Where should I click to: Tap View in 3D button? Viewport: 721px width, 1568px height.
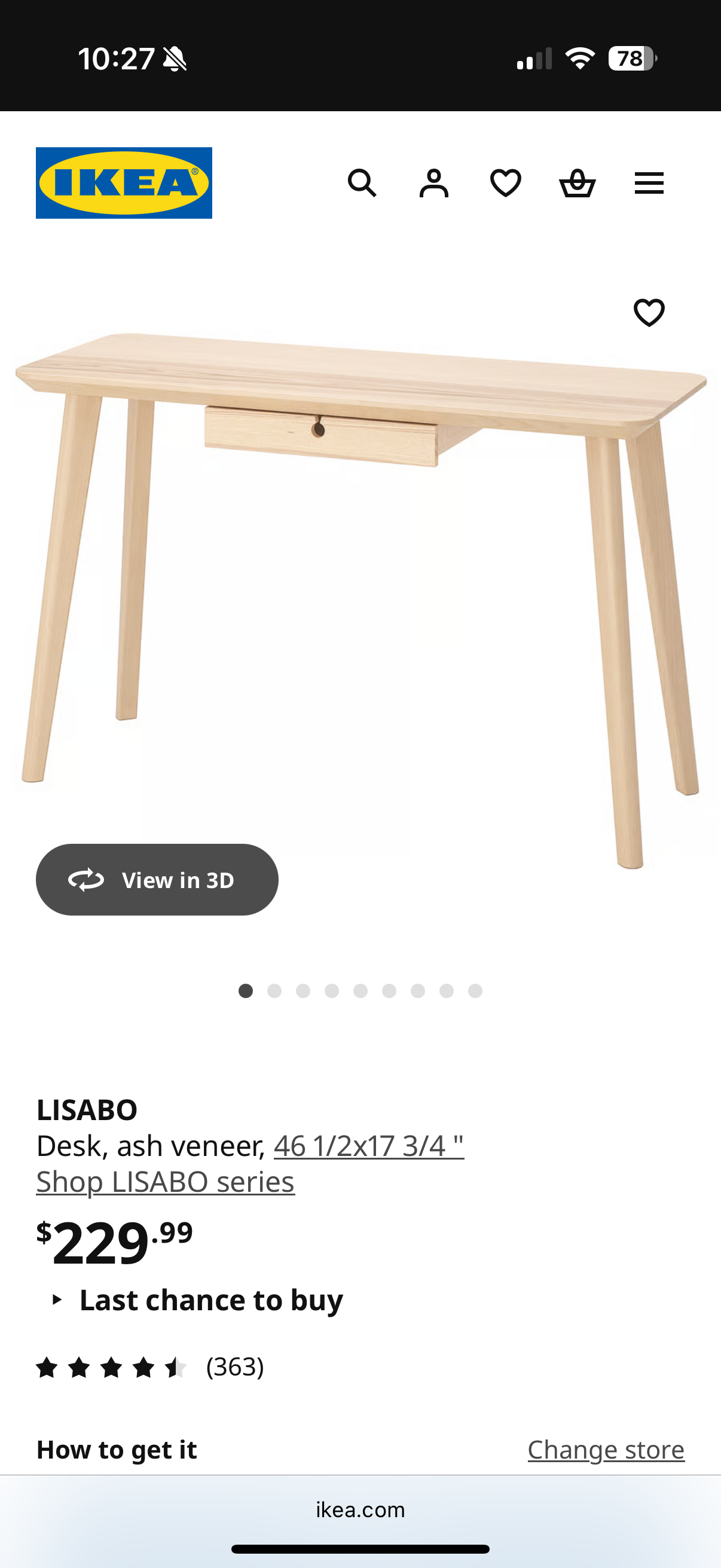pyautogui.click(x=157, y=880)
